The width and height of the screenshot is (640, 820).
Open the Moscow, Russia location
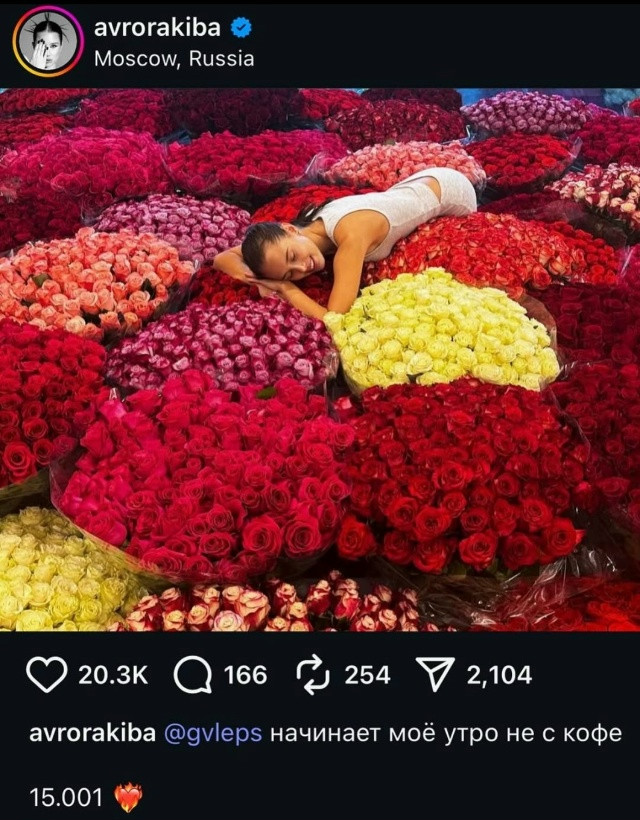click(x=174, y=58)
